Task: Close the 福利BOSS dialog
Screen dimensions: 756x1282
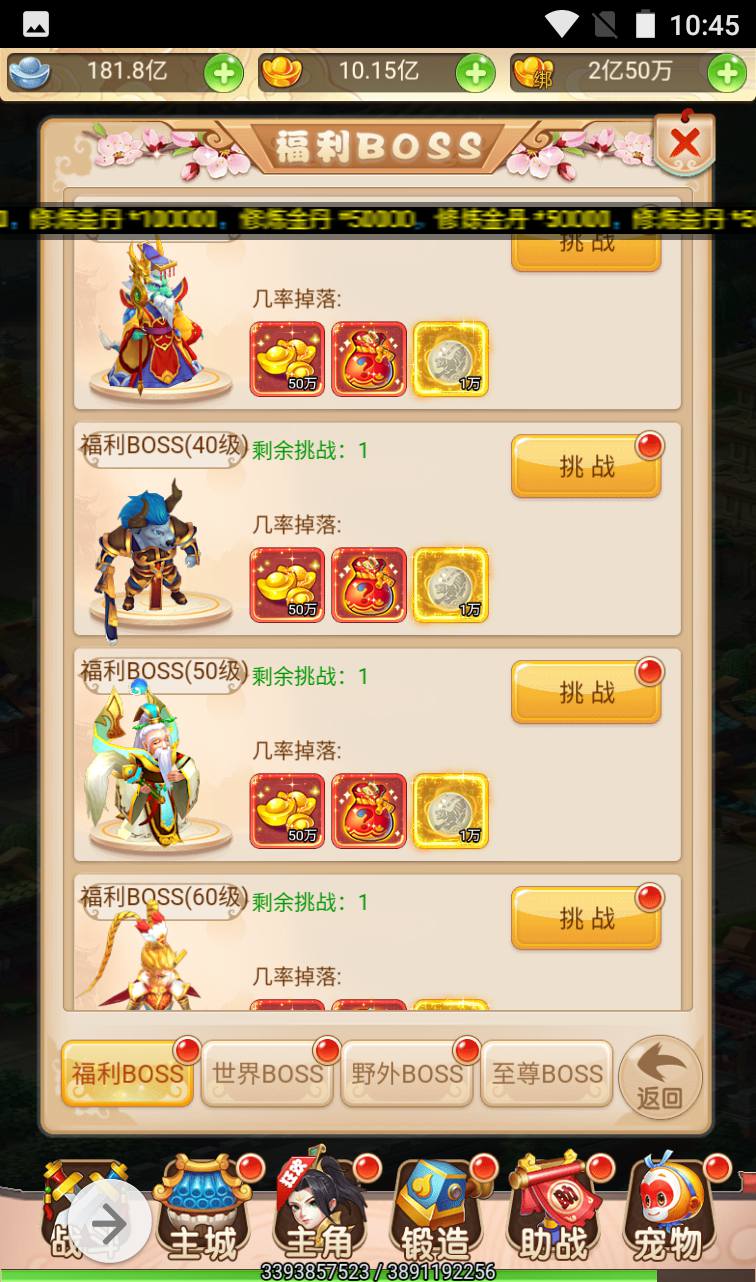Action: [685, 145]
